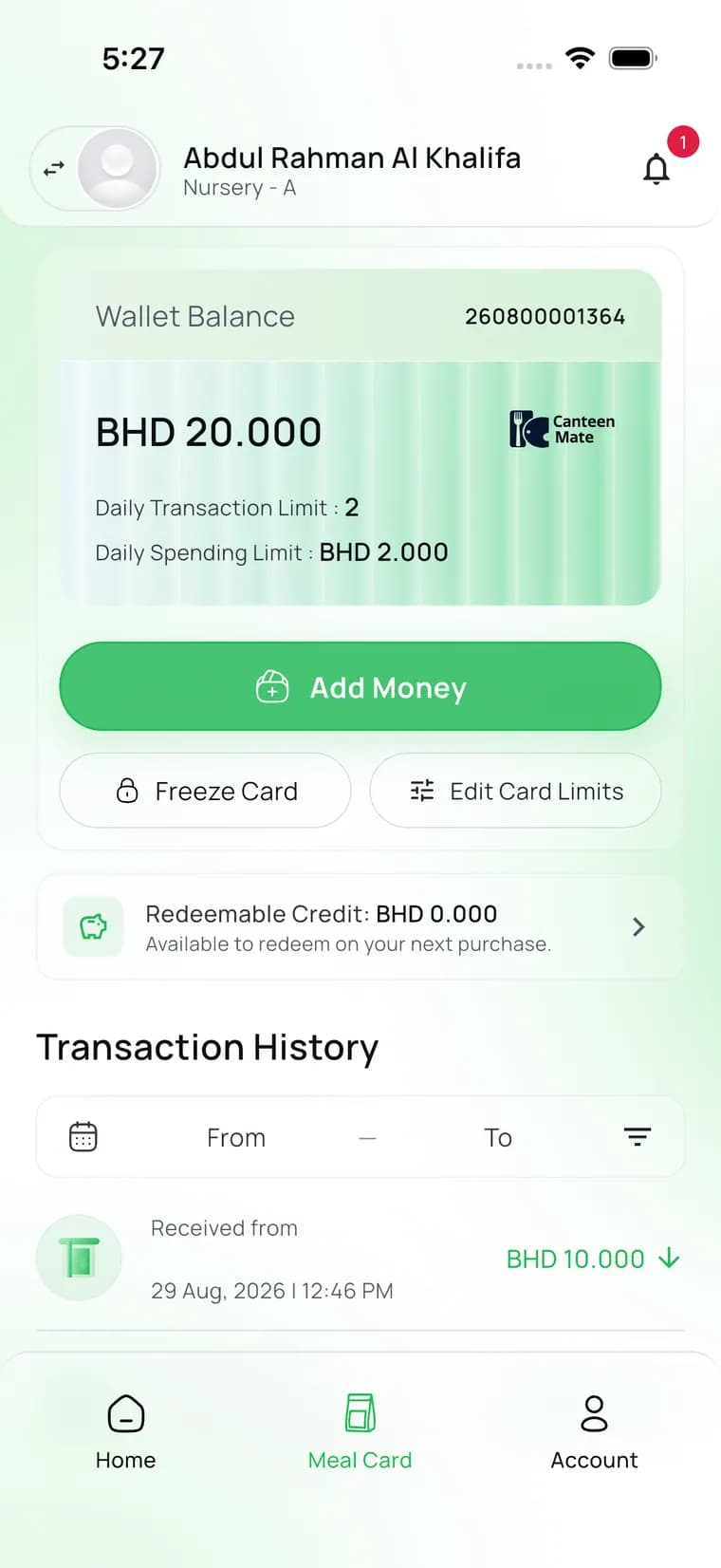Open the notifications bell

pyautogui.click(x=656, y=169)
